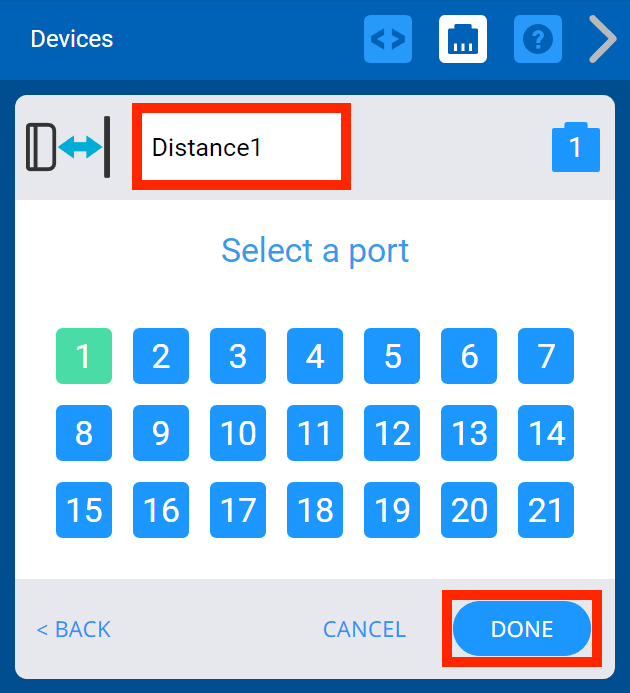Choose port 5
Image resolution: width=630 pixels, height=693 pixels.
(x=392, y=356)
